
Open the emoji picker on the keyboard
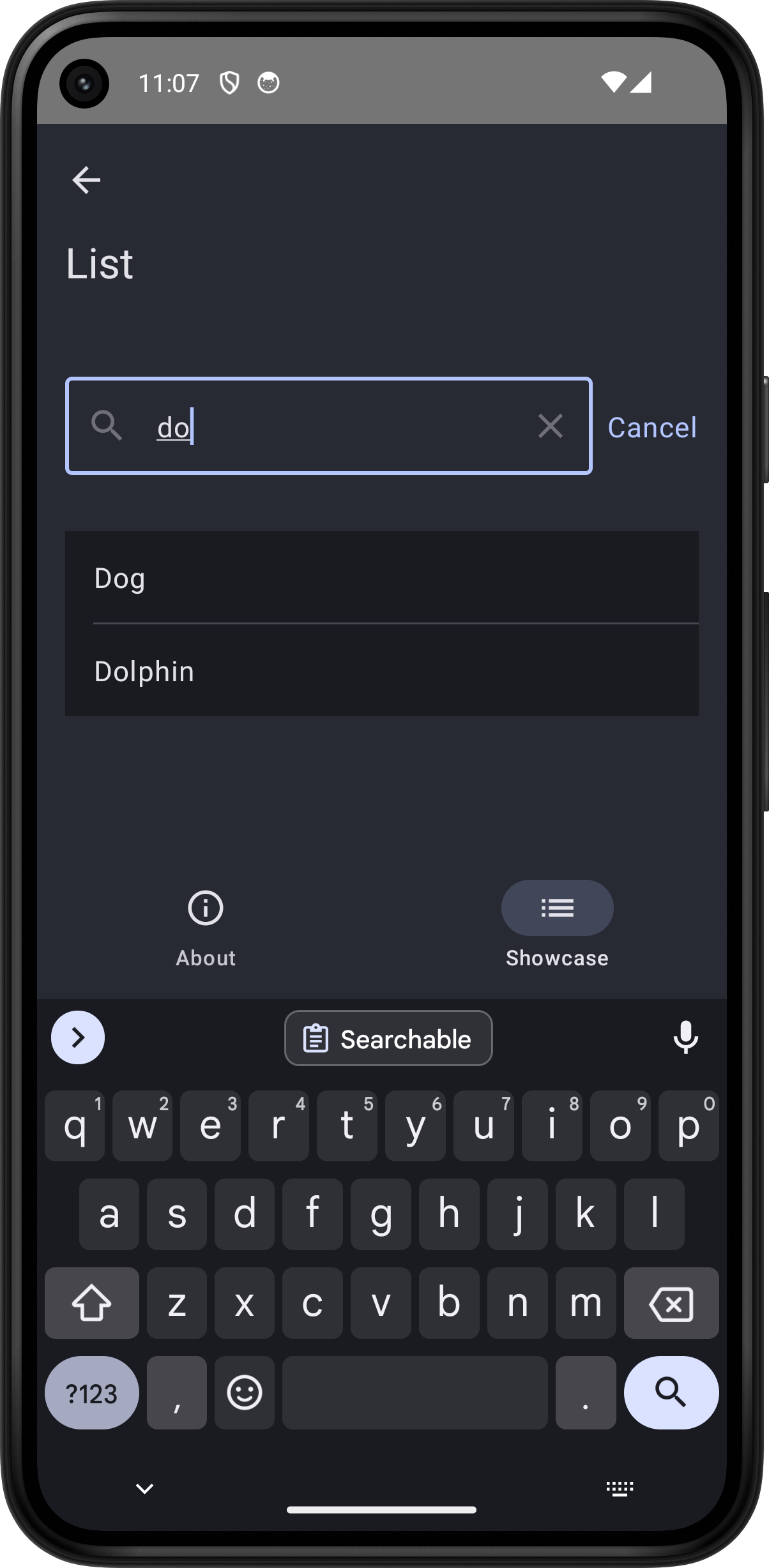pos(244,1393)
